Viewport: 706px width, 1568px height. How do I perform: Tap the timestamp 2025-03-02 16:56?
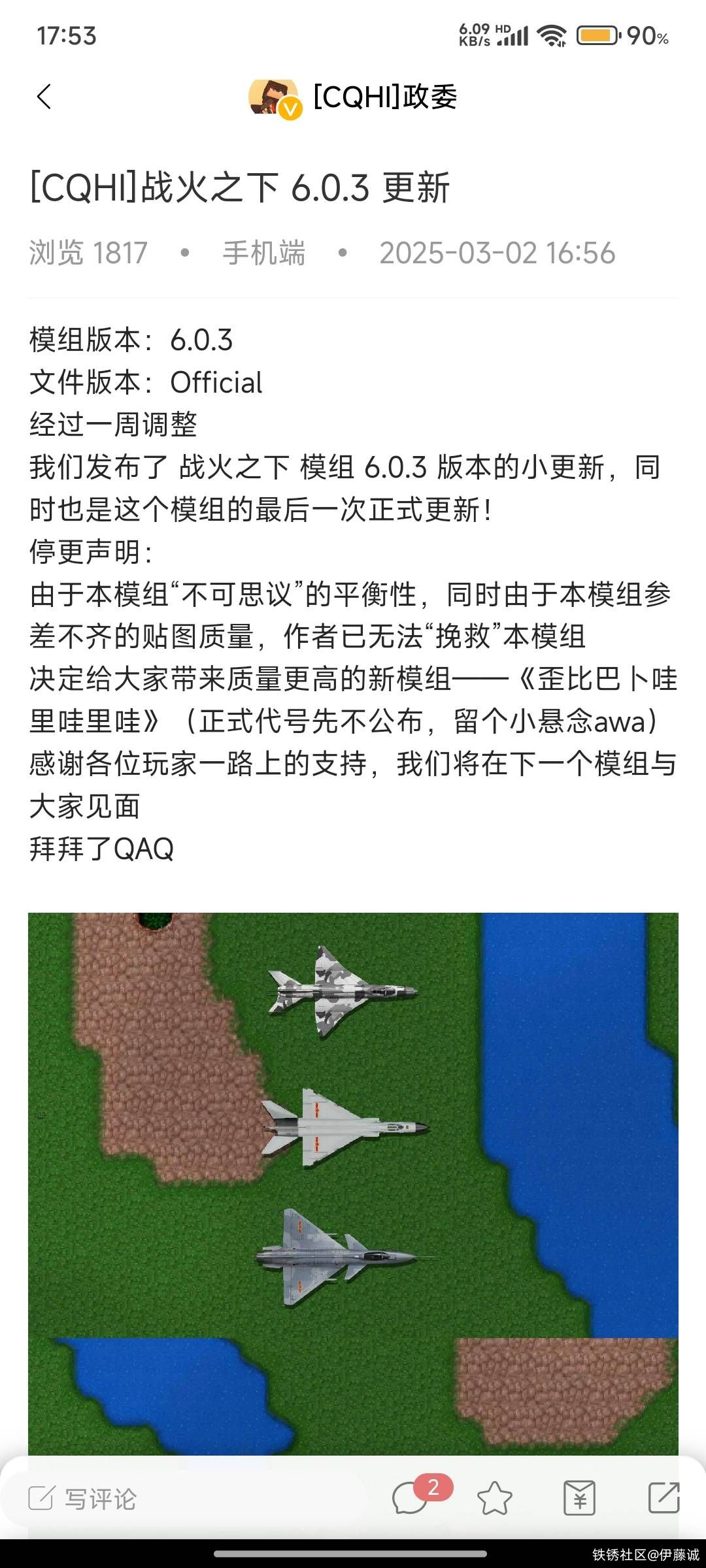[x=498, y=253]
